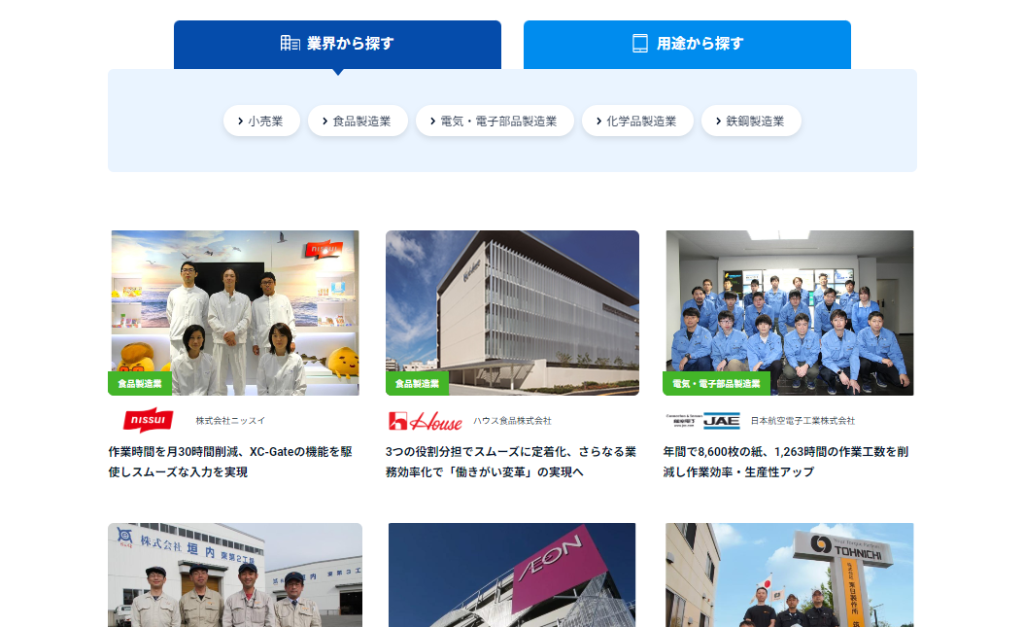Filter by 食品製造業 chip

point(357,121)
